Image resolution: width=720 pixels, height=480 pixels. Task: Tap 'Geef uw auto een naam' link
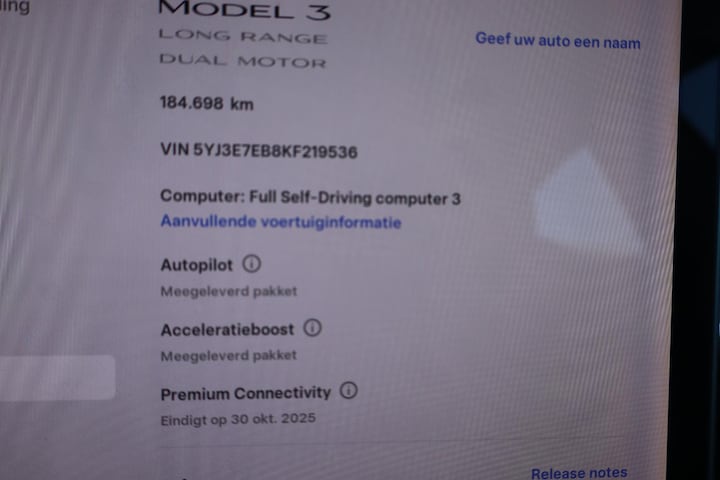point(557,42)
